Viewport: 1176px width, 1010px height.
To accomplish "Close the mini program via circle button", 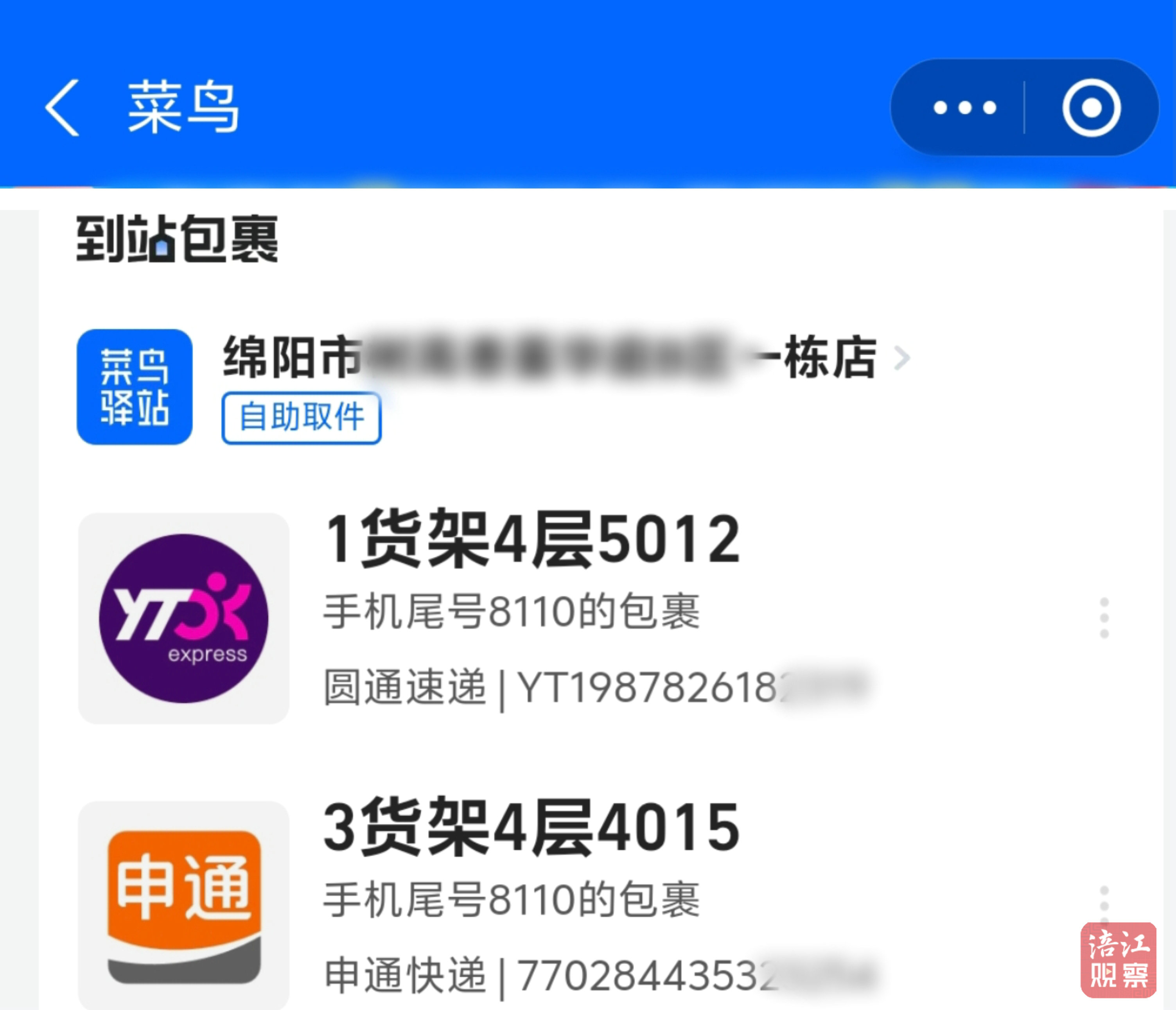I will click(1091, 108).
